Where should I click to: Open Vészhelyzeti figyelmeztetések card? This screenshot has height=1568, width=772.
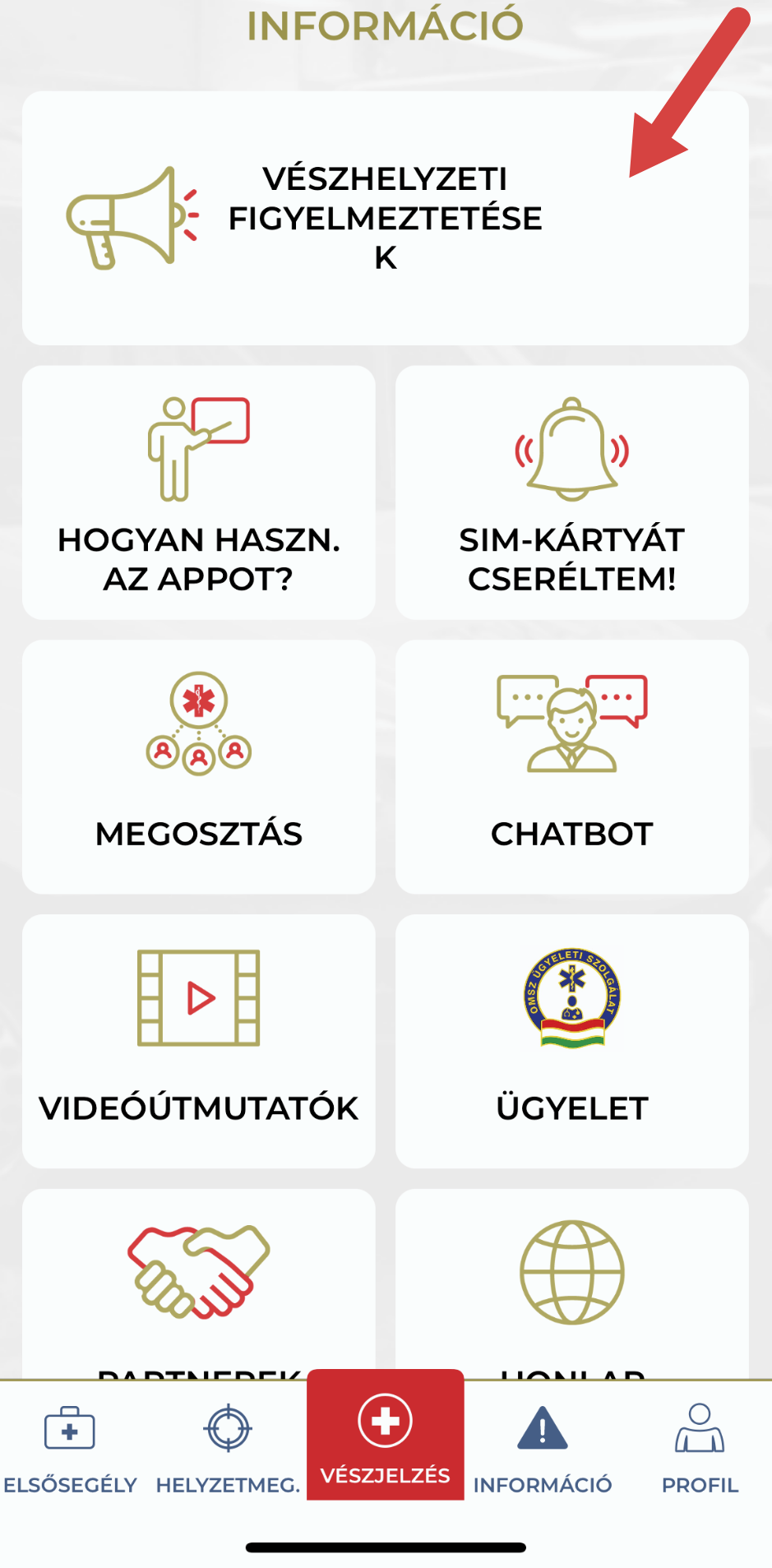385,218
